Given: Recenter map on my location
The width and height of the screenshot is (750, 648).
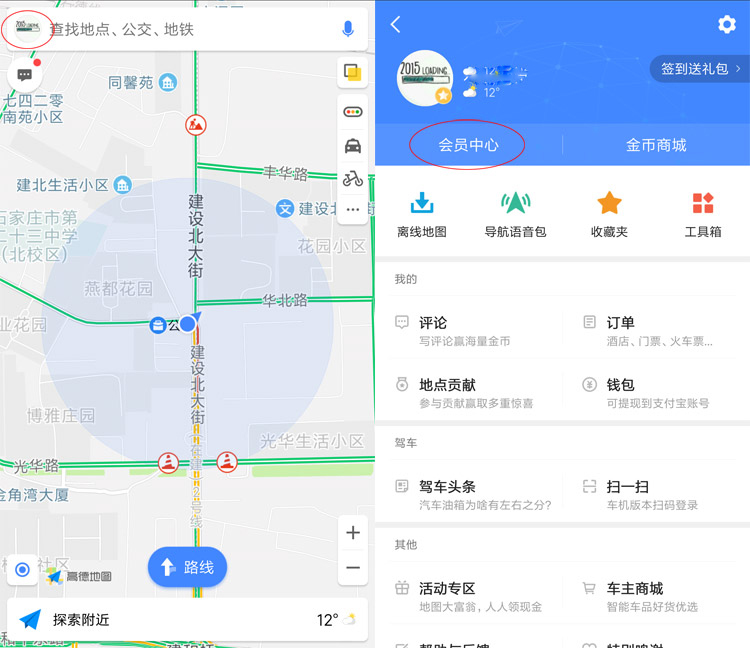Looking at the screenshot, I should coord(22,570).
